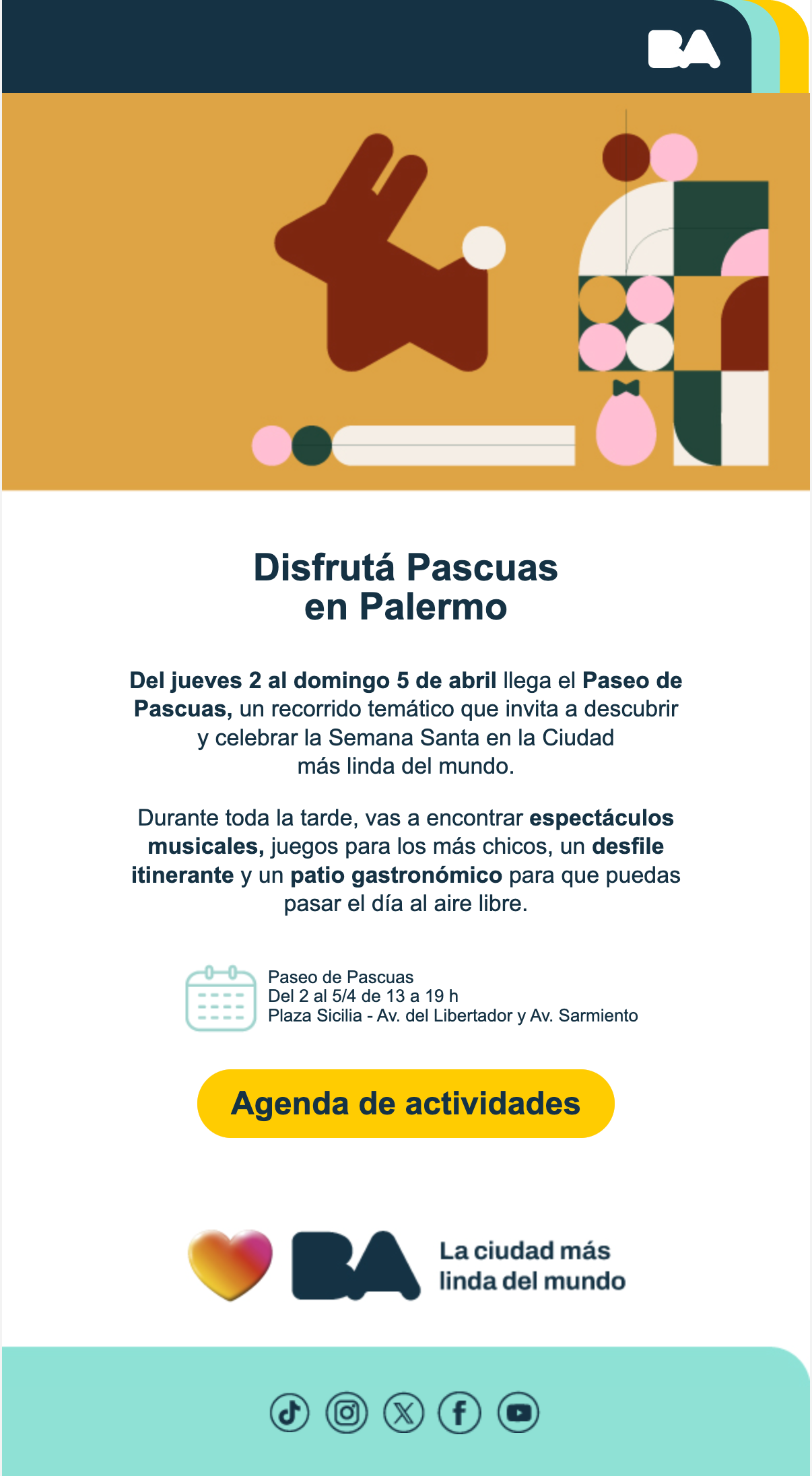Open the Agenda de actividades button
Viewport: 812px width, 1476px height.
click(405, 1104)
